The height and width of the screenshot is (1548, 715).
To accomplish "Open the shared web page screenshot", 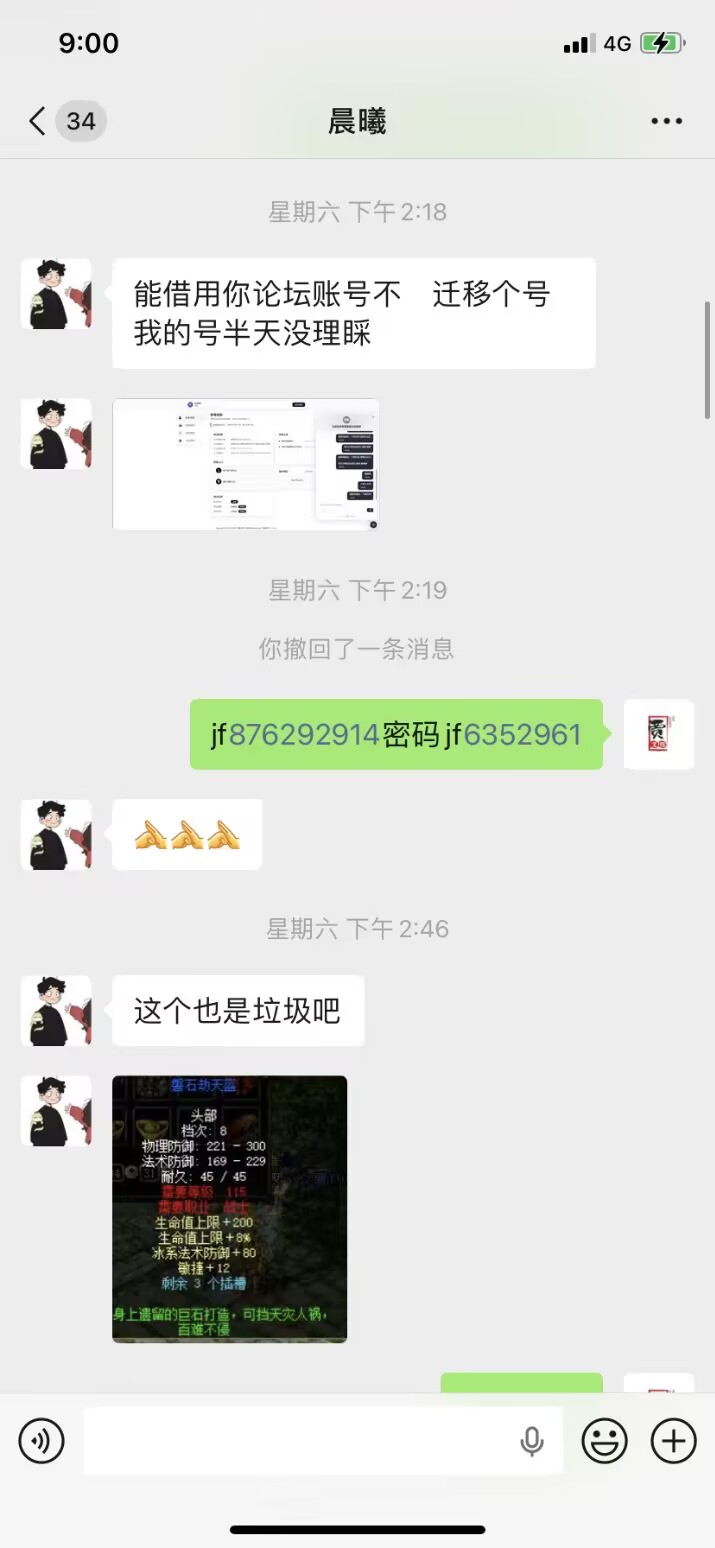I will coord(246,464).
